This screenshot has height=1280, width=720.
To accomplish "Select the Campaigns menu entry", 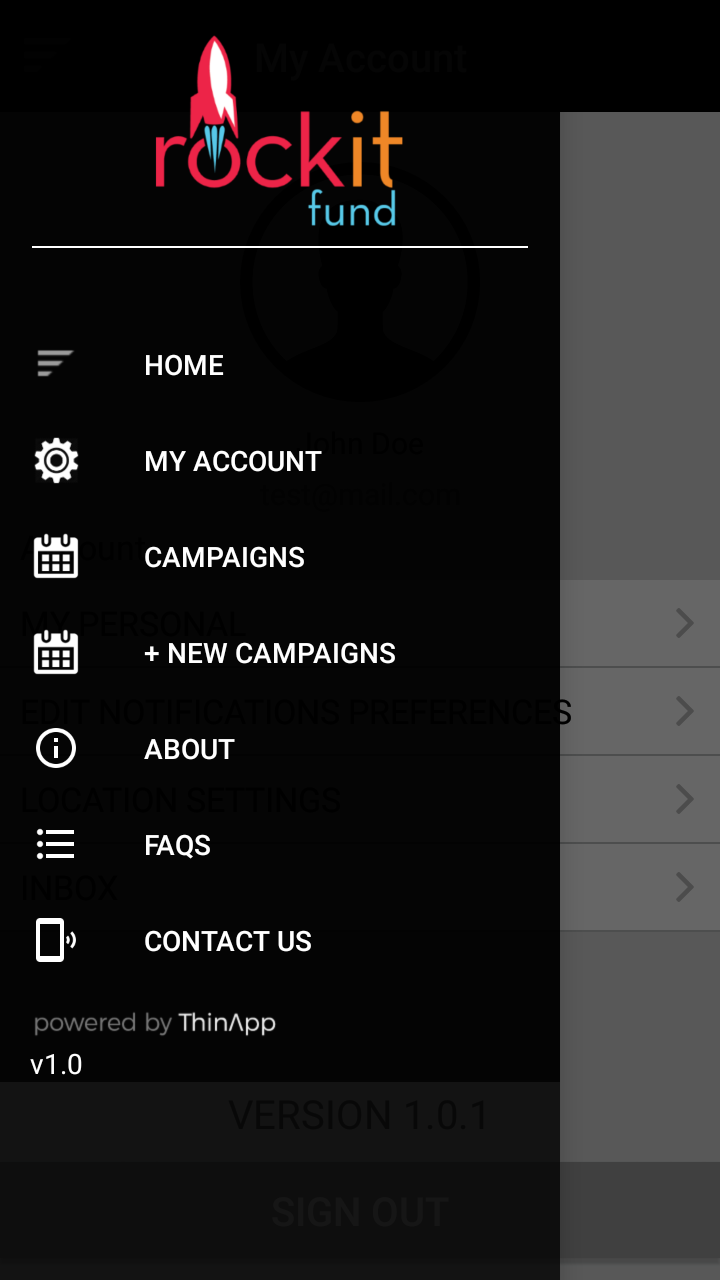I will [224, 557].
